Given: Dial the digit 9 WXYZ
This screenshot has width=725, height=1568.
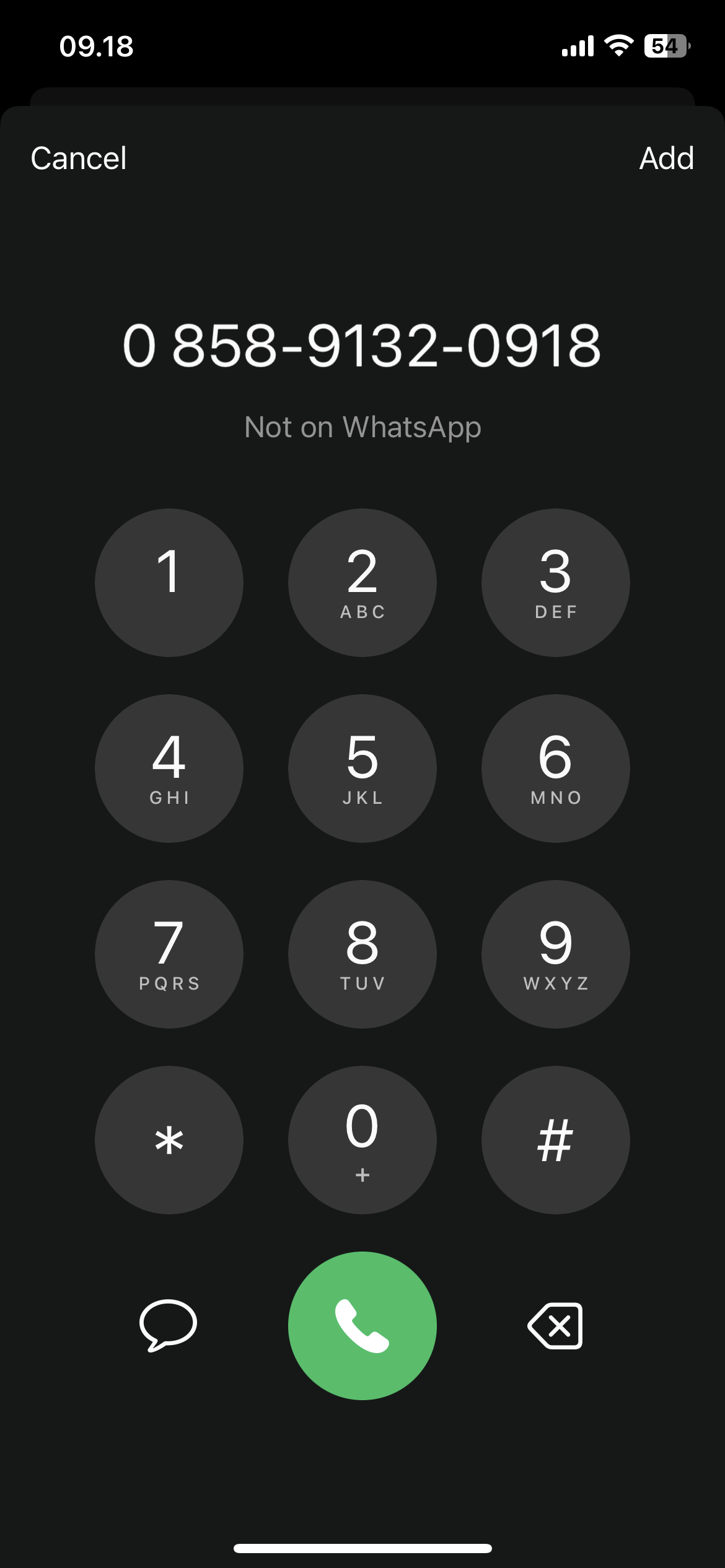Looking at the screenshot, I should [555, 954].
